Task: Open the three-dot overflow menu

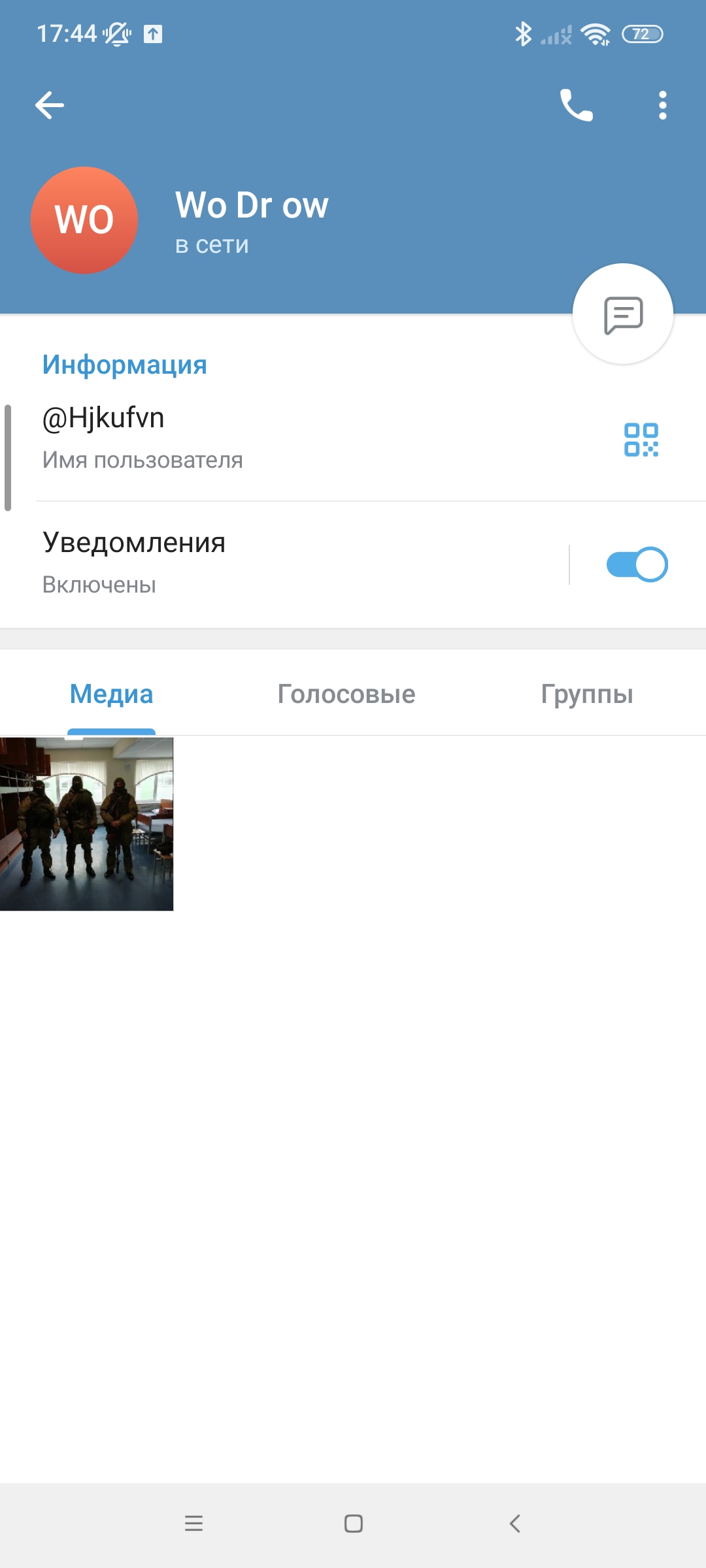Action: (x=662, y=105)
